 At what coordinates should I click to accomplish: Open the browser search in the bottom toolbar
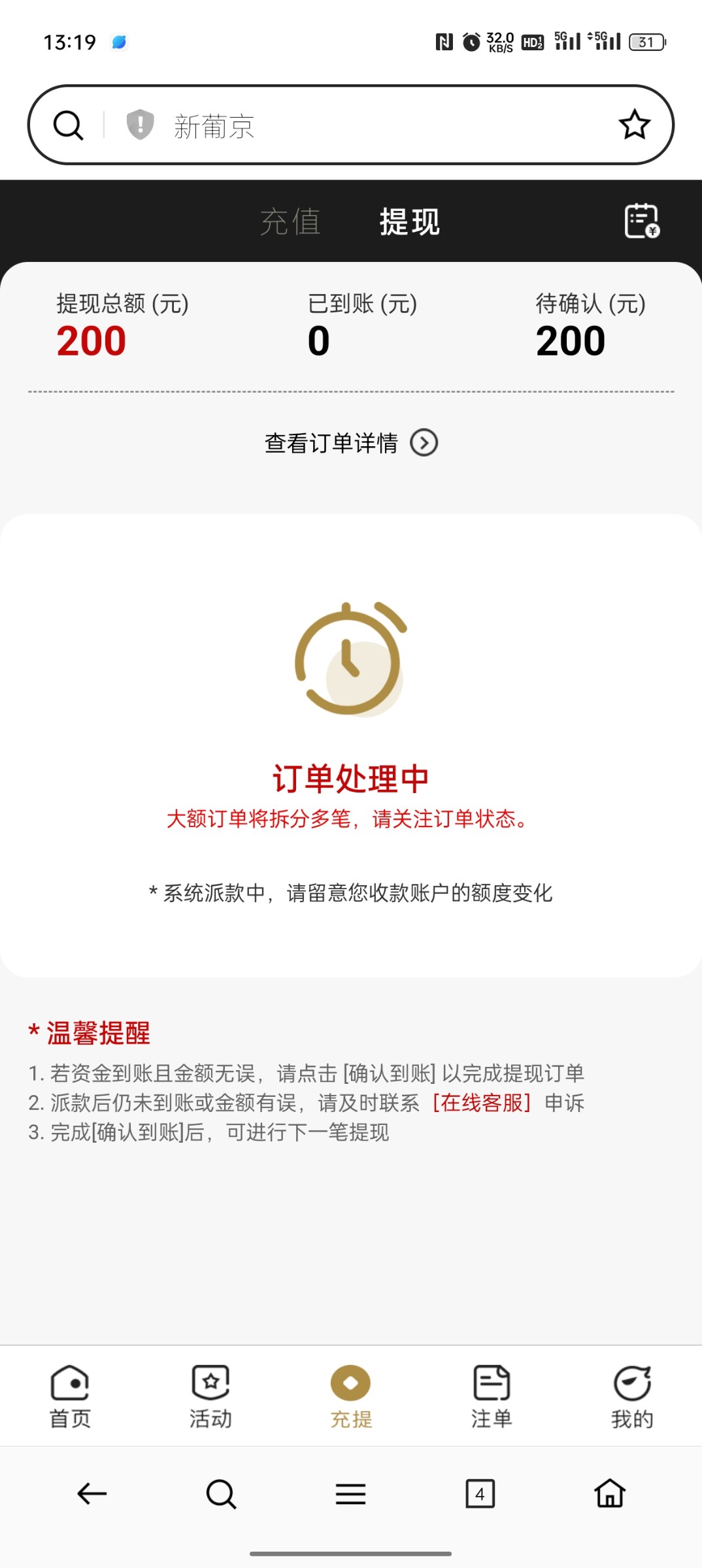coord(221,1494)
